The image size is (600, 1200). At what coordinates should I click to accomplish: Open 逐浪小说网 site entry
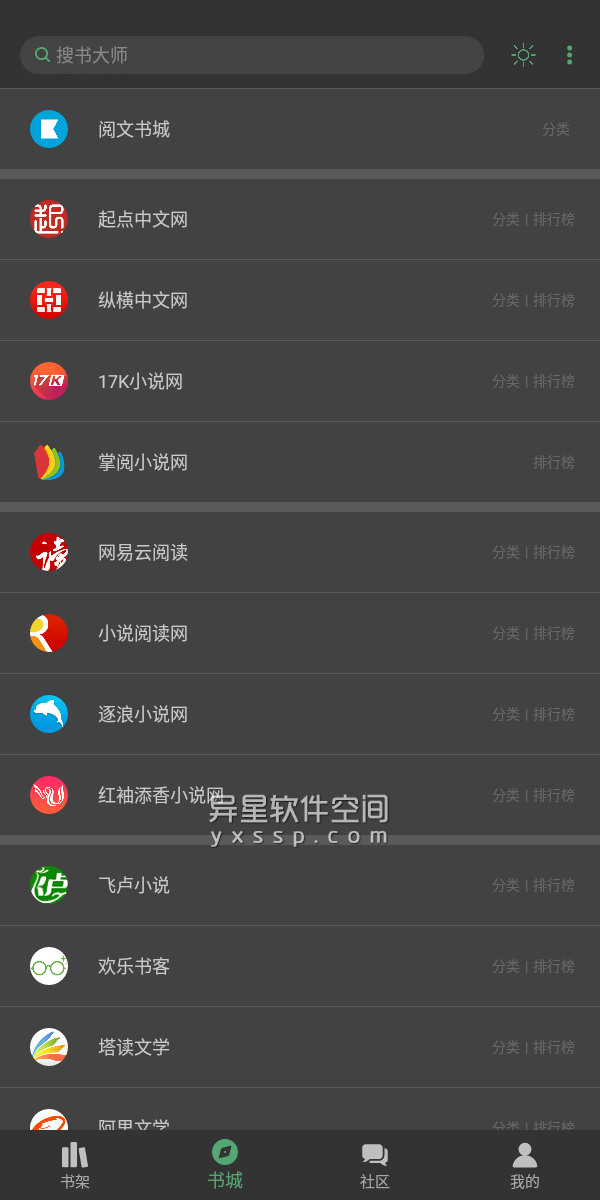point(143,714)
